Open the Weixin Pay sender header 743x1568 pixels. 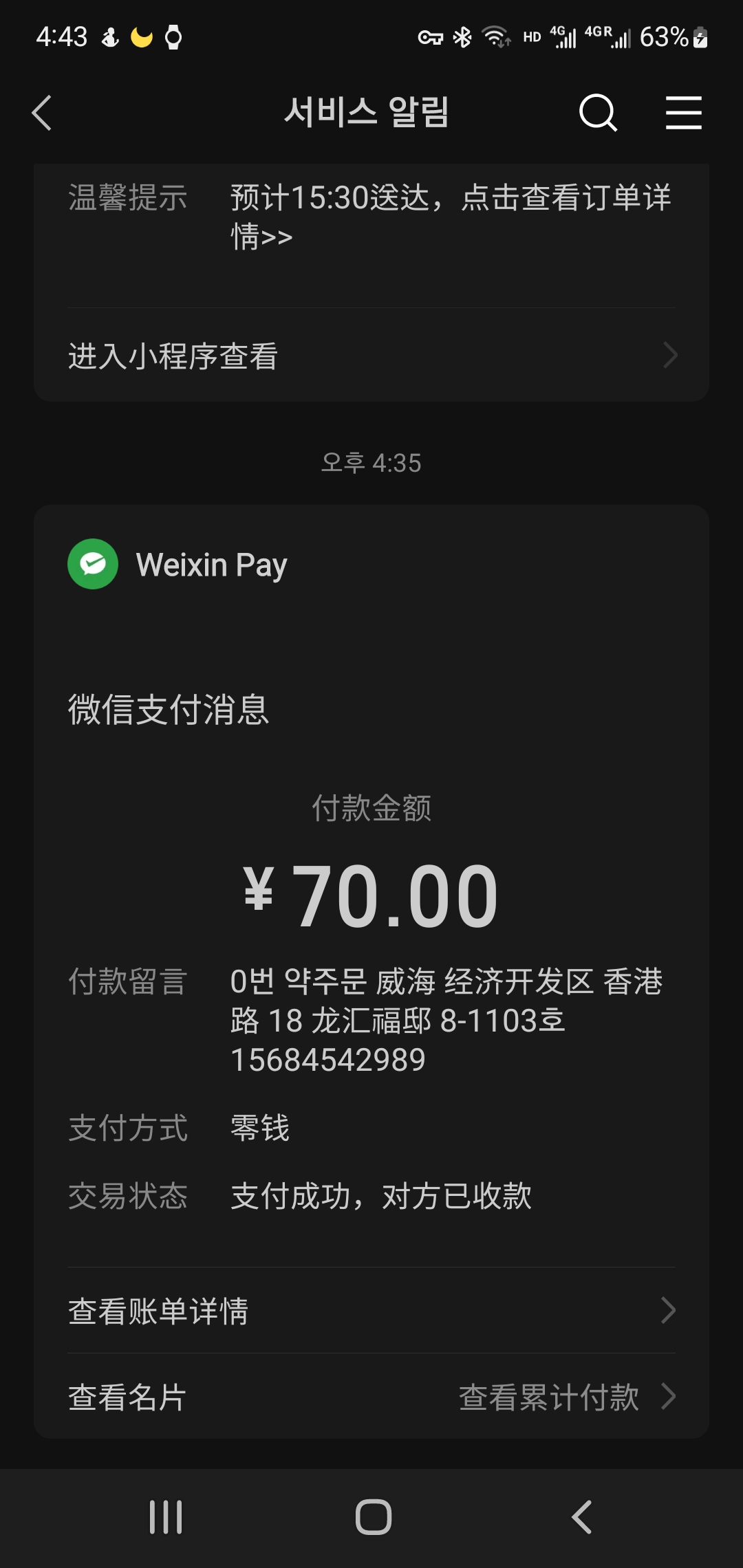pyautogui.click(x=177, y=565)
